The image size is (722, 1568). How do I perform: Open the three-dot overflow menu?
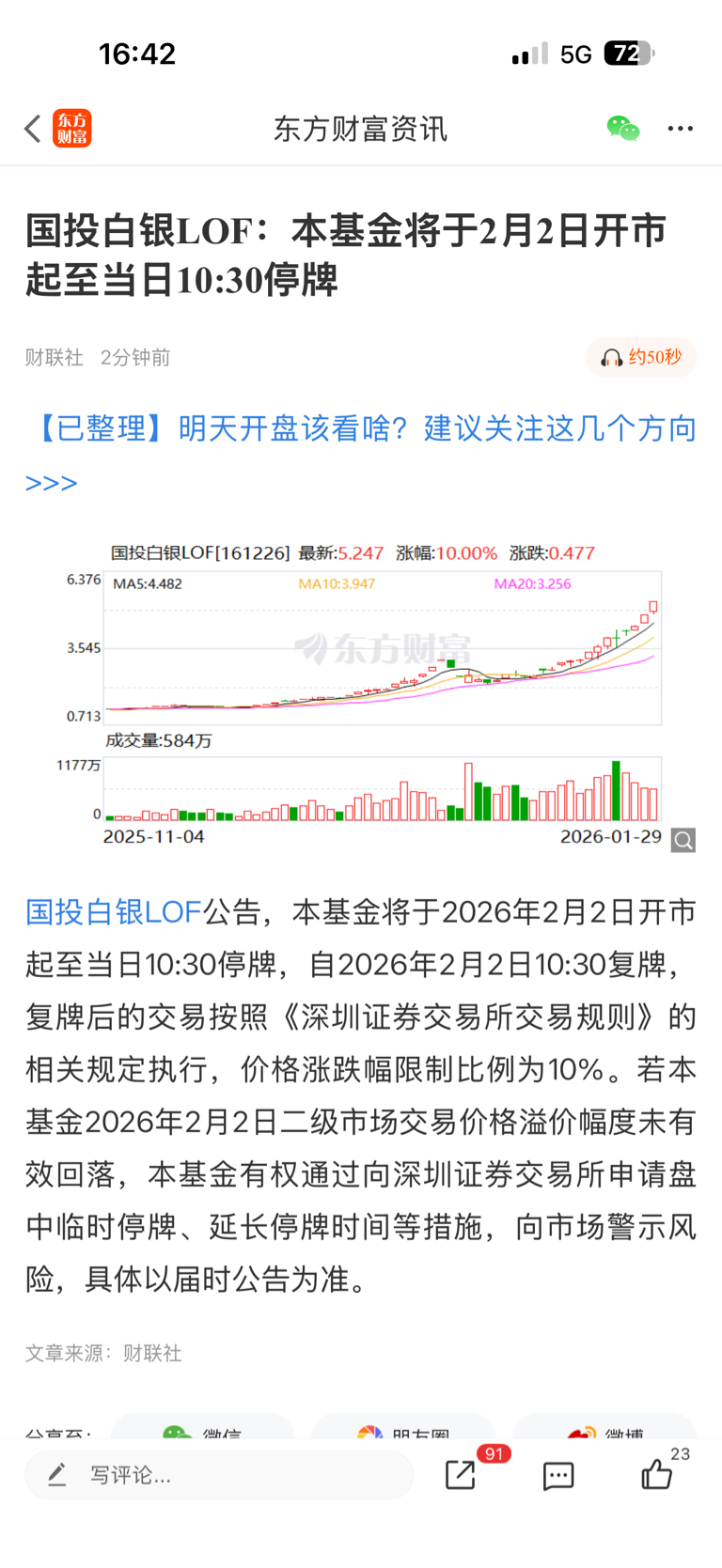click(x=681, y=129)
